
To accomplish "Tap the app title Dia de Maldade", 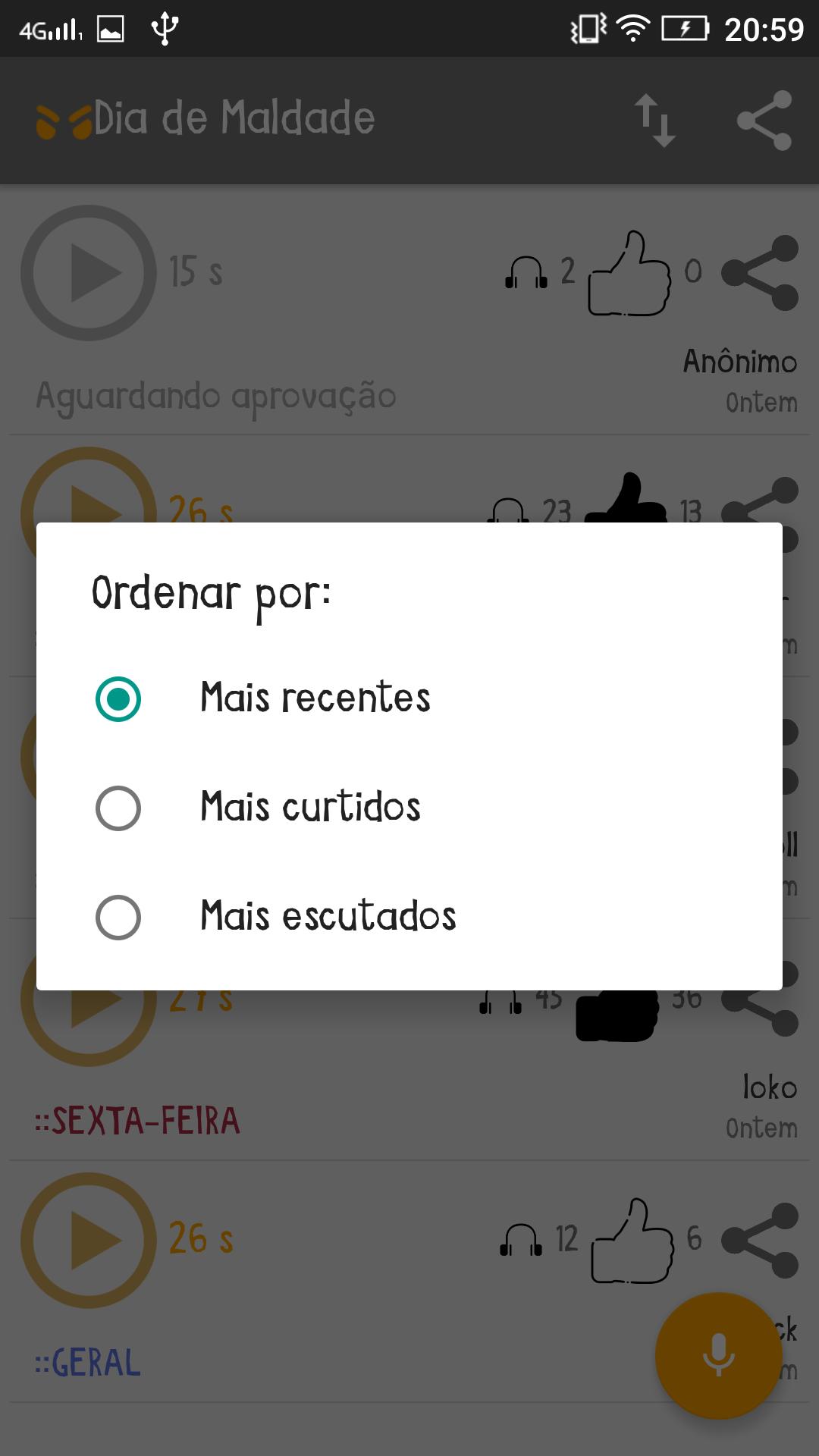I will (x=235, y=118).
